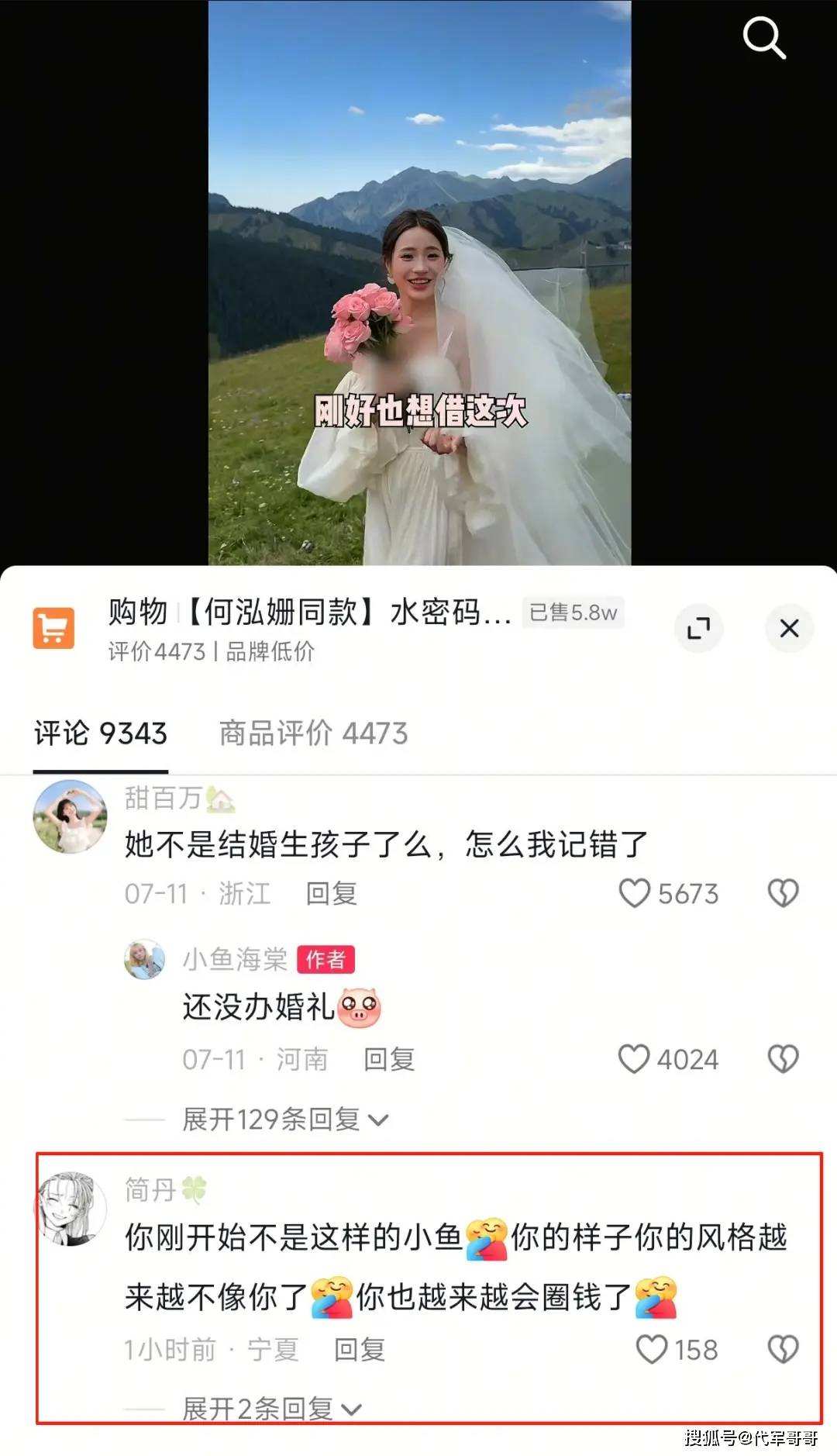The width and height of the screenshot is (837, 1456).
Task: Reply to 小鱼海棠's comment
Action: [x=389, y=1060]
